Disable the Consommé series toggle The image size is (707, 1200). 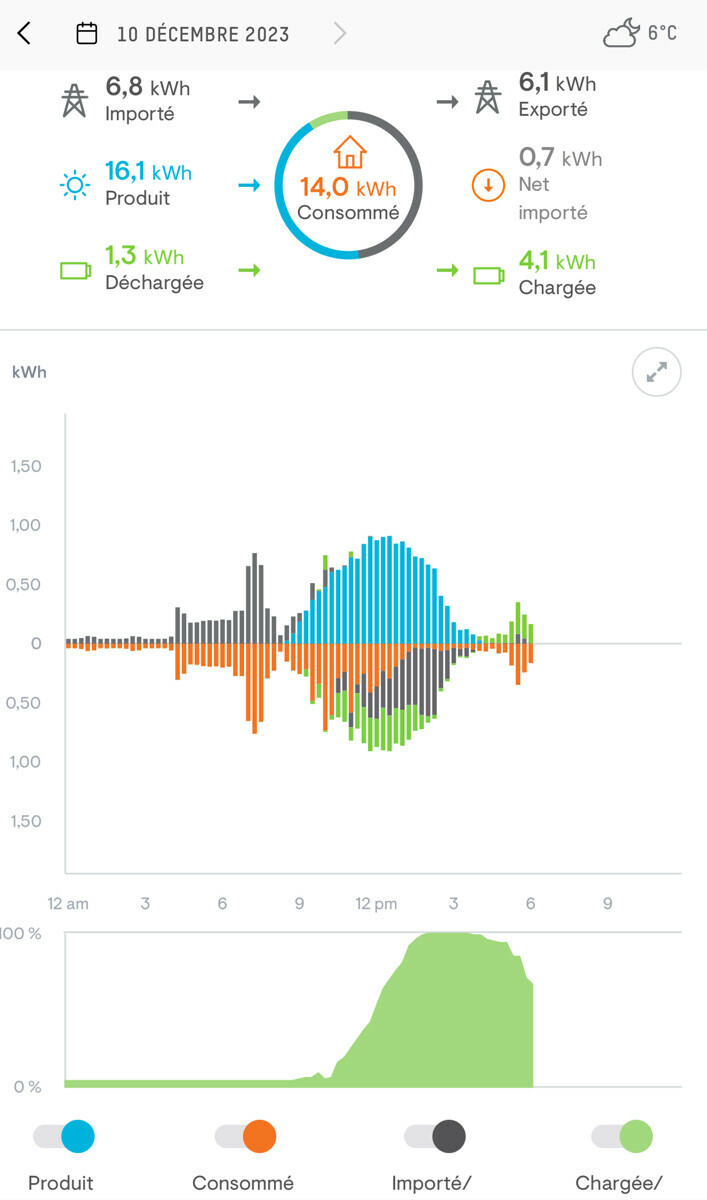(x=245, y=1136)
